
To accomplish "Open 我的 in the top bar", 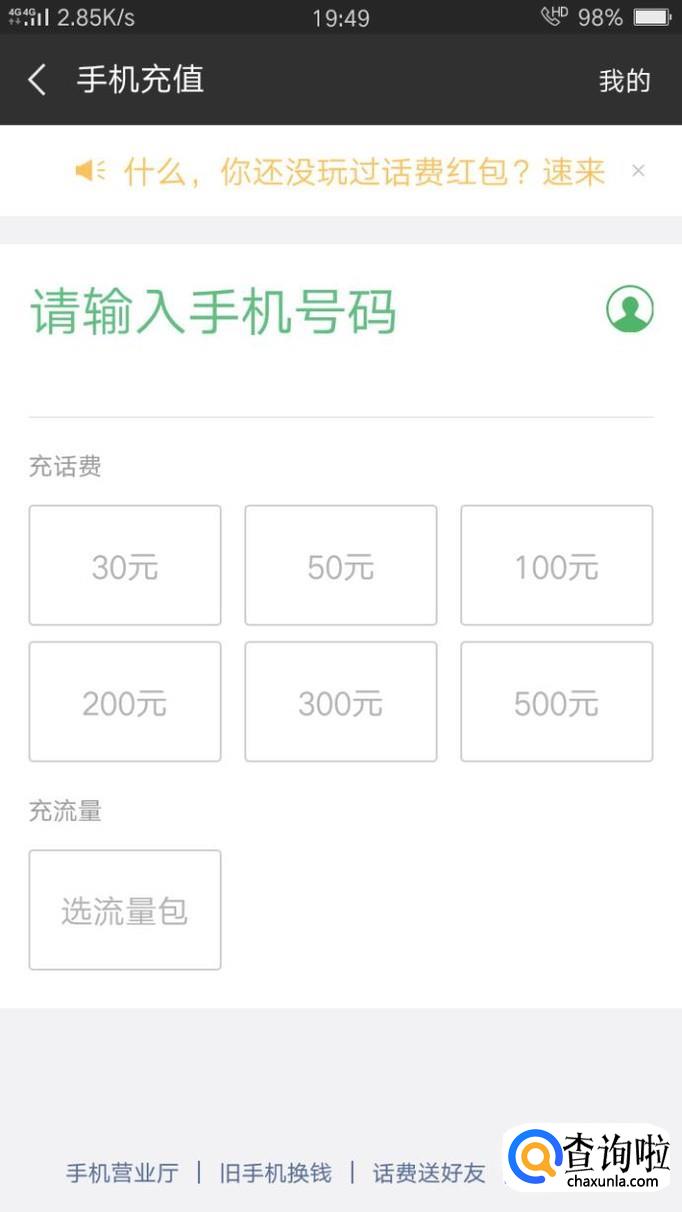I will coord(624,81).
